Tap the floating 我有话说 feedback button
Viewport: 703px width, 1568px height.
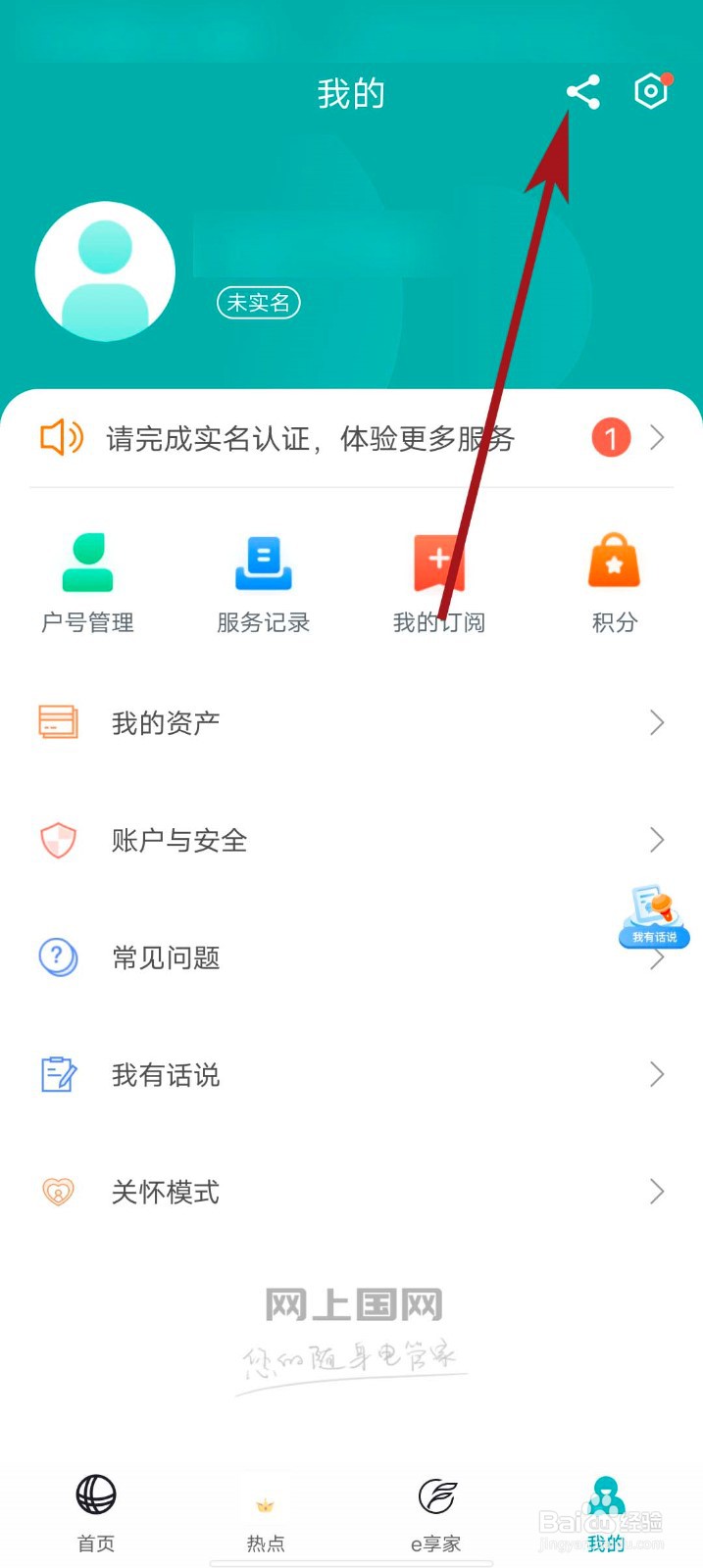(655, 916)
